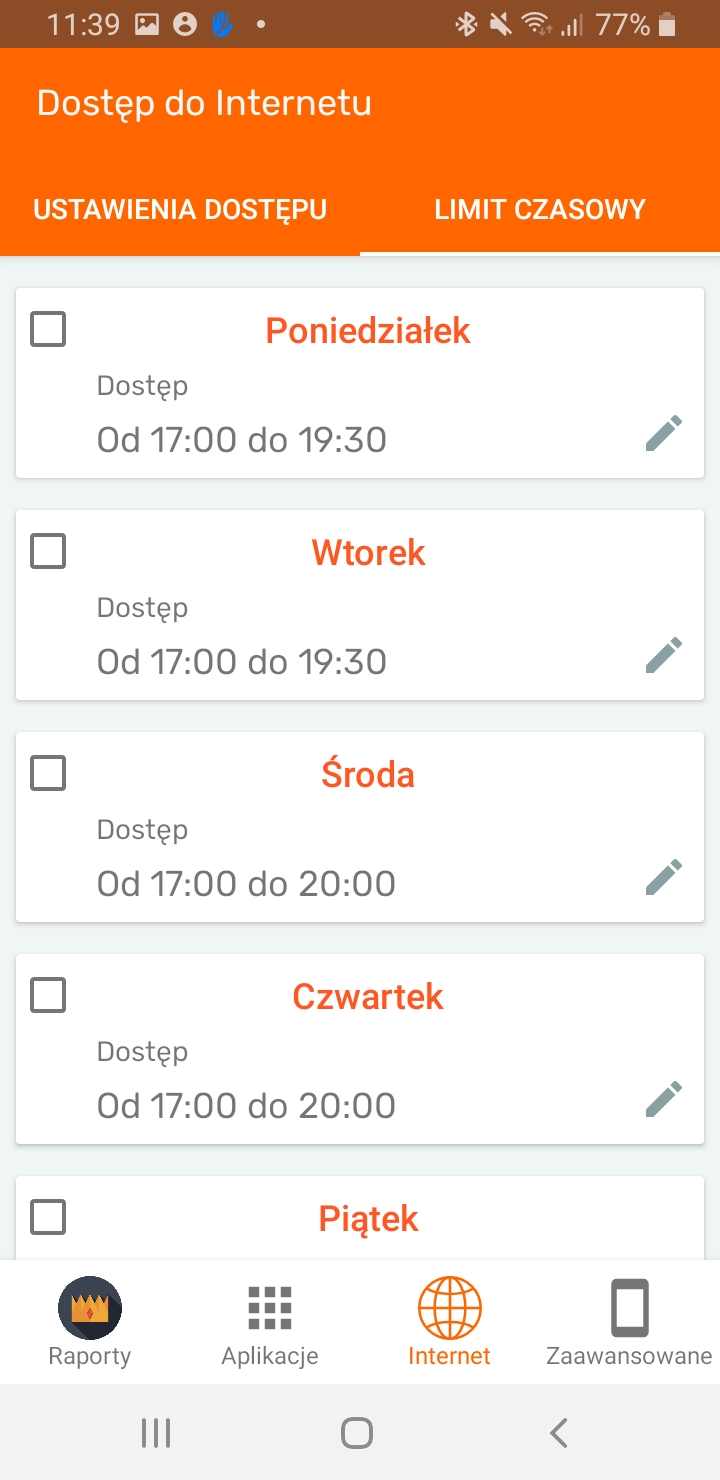The width and height of the screenshot is (720, 1480).
Task: Tap the pencil icon for Środa
Action: [x=664, y=878]
